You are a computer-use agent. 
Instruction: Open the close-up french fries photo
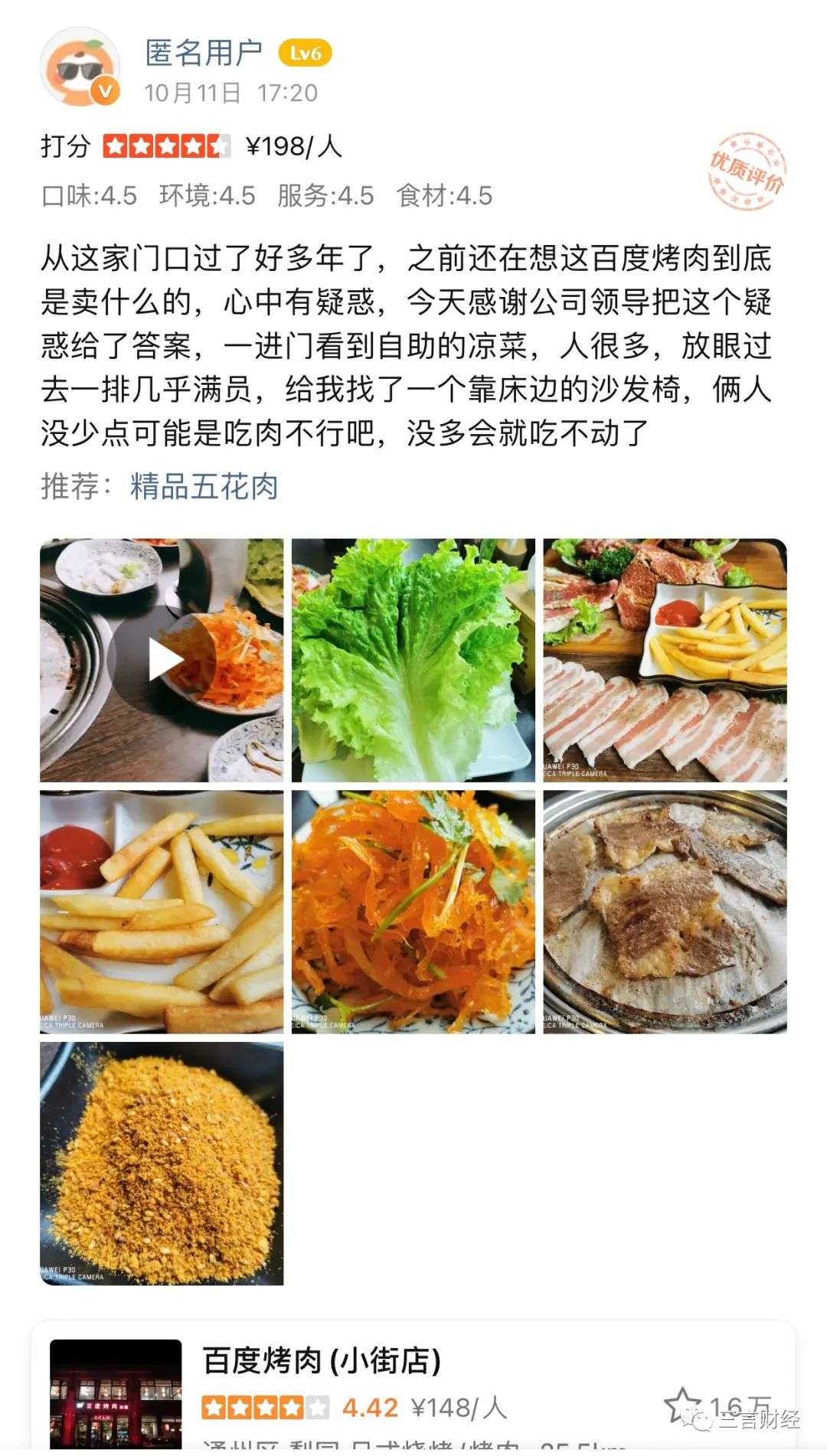[x=162, y=912]
